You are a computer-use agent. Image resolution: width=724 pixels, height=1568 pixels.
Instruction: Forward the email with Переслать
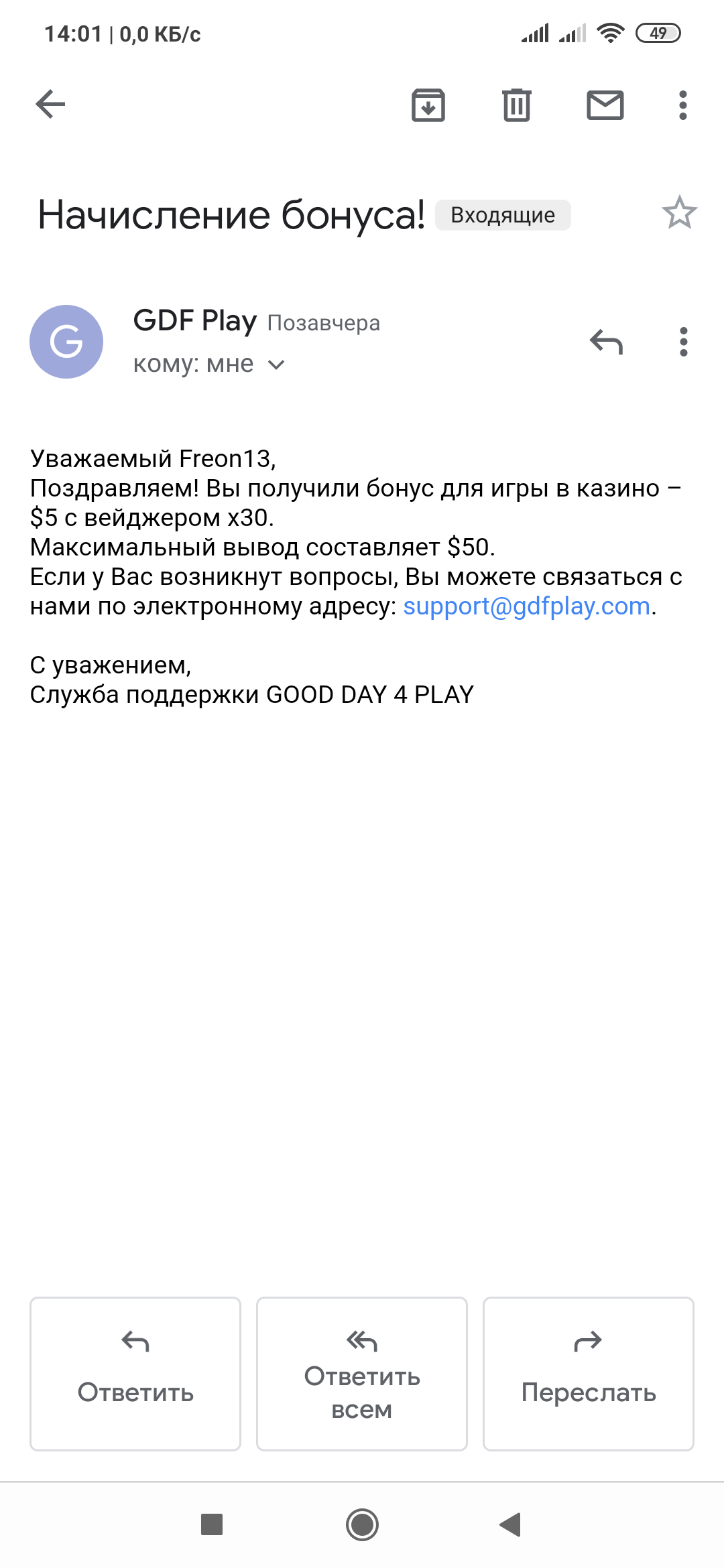589,1374
